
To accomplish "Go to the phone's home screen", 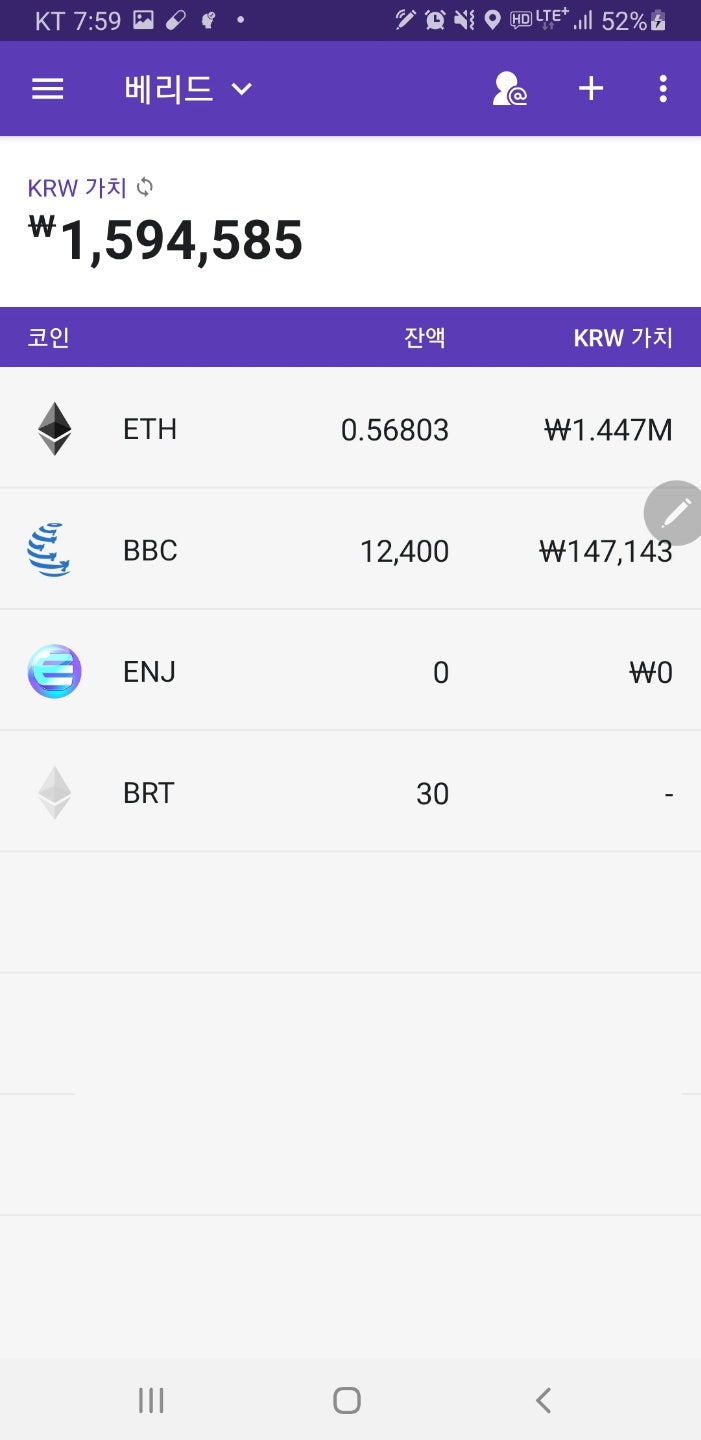I will click(x=347, y=1400).
